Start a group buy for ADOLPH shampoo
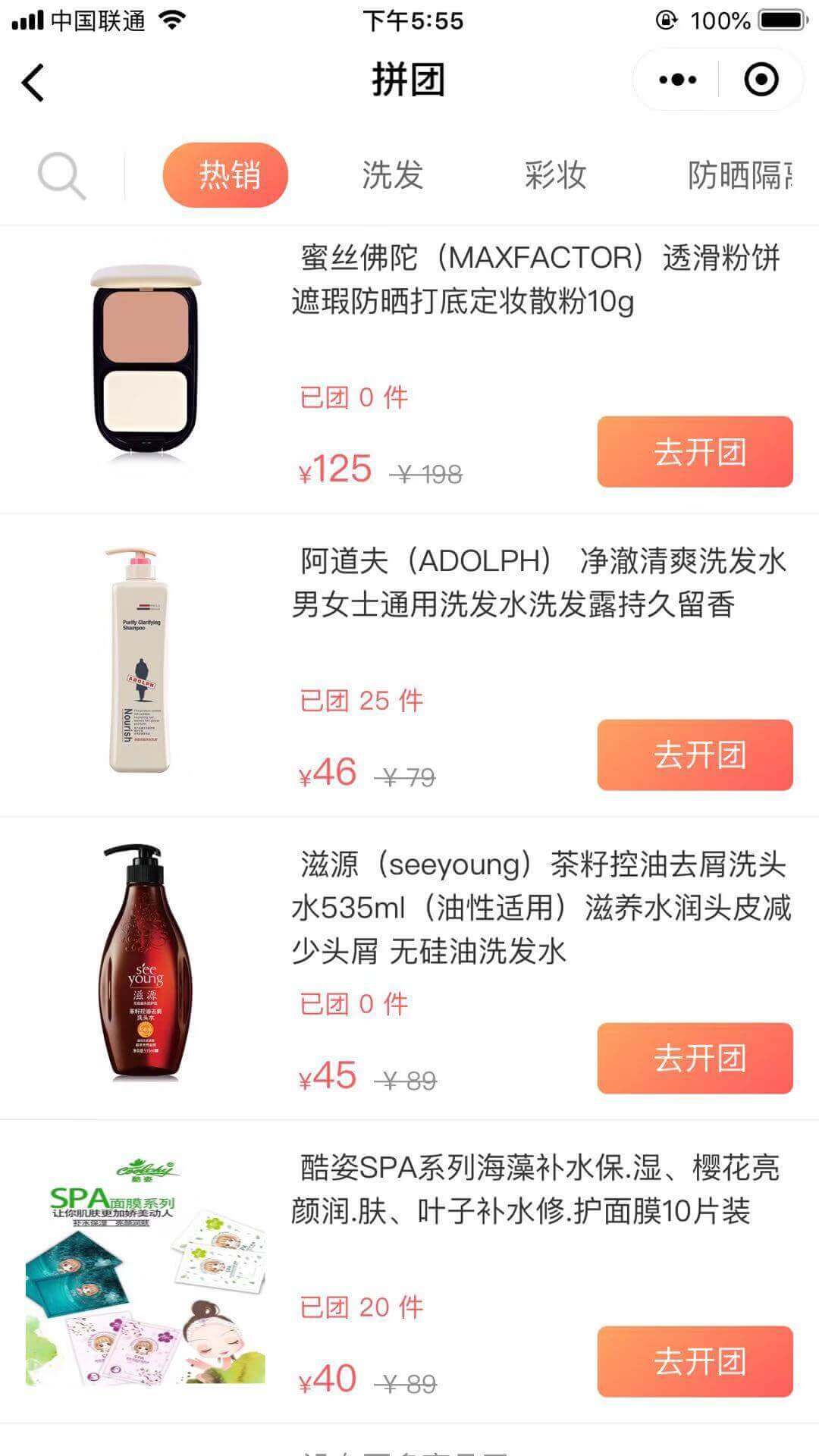This screenshot has width=819, height=1456. (x=695, y=755)
